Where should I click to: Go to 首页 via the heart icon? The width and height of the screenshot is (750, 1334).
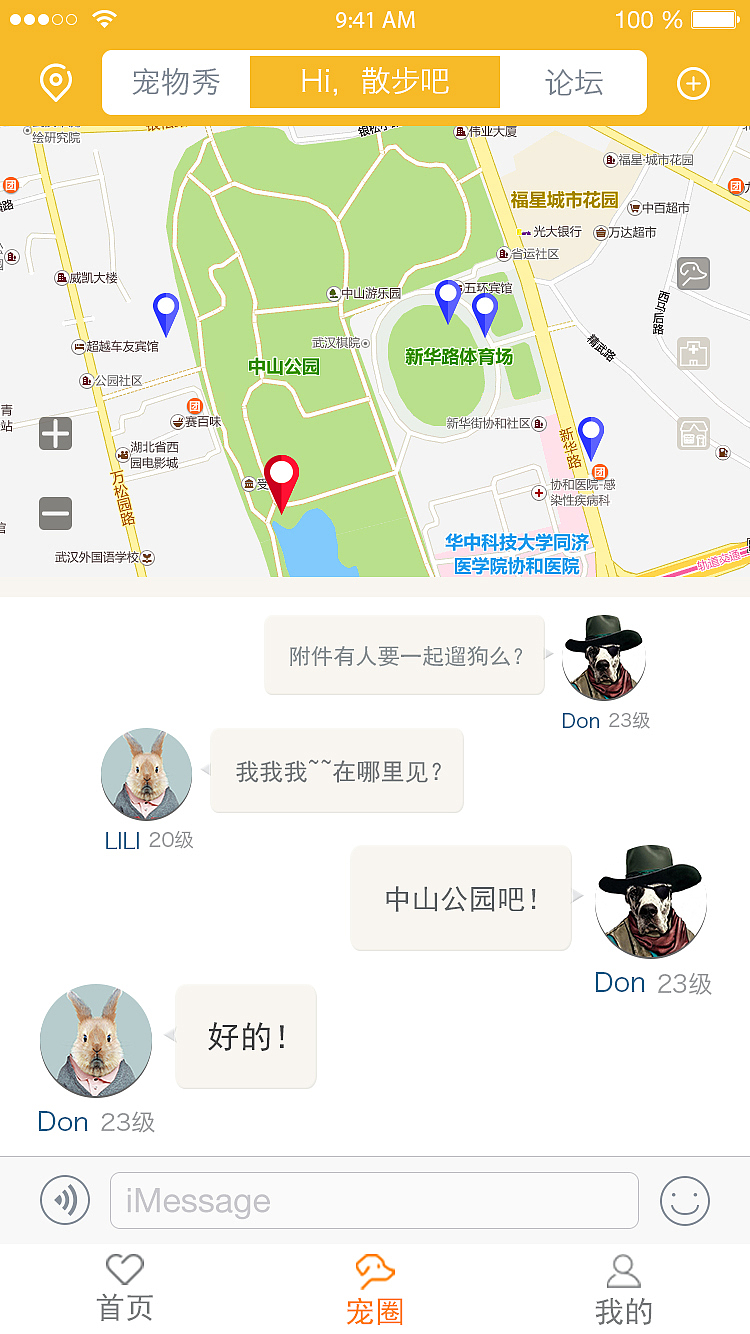(x=124, y=1270)
